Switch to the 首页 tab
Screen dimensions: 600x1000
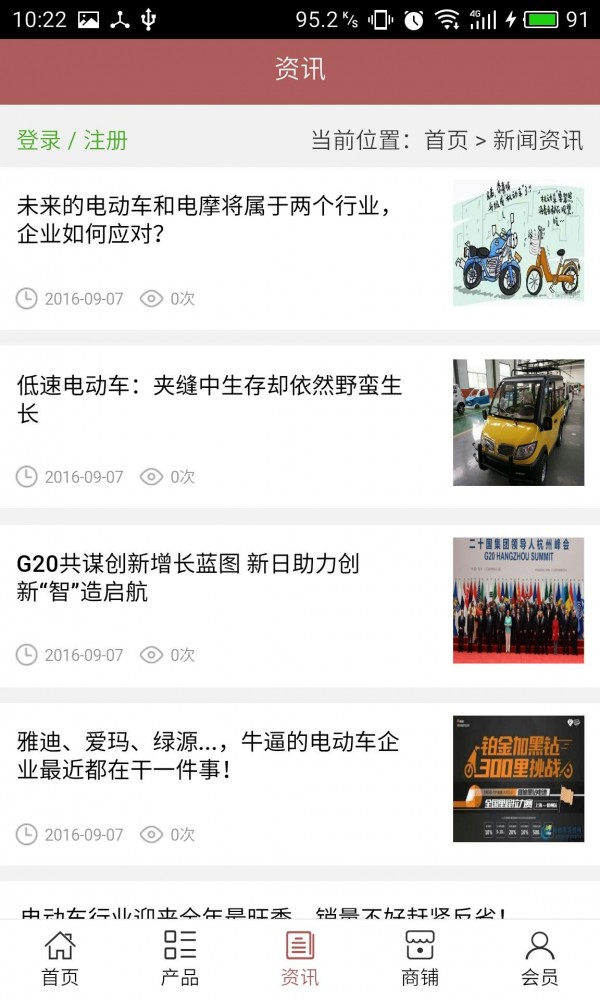(60, 958)
